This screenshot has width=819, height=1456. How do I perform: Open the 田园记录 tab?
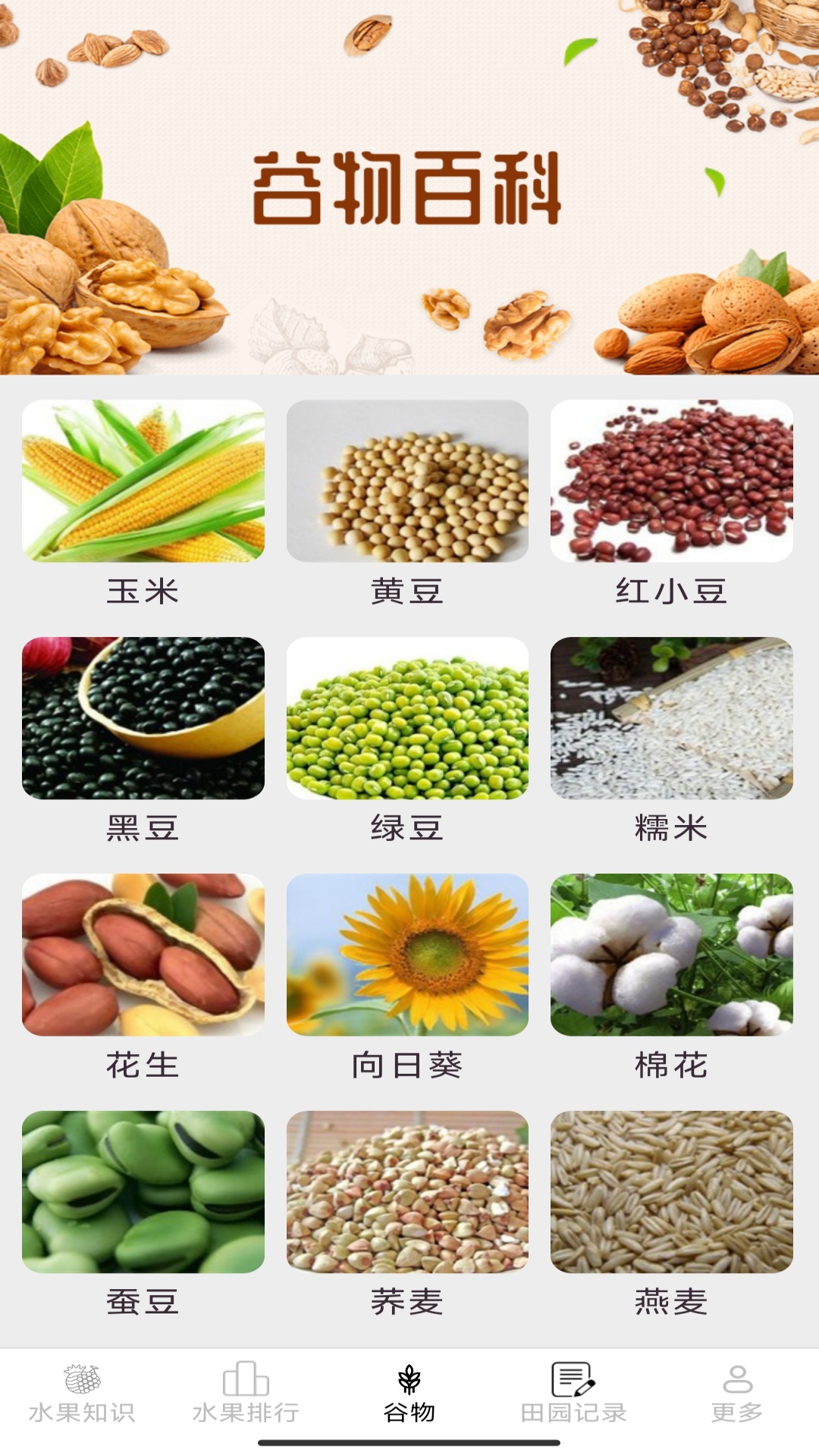(573, 1394)
